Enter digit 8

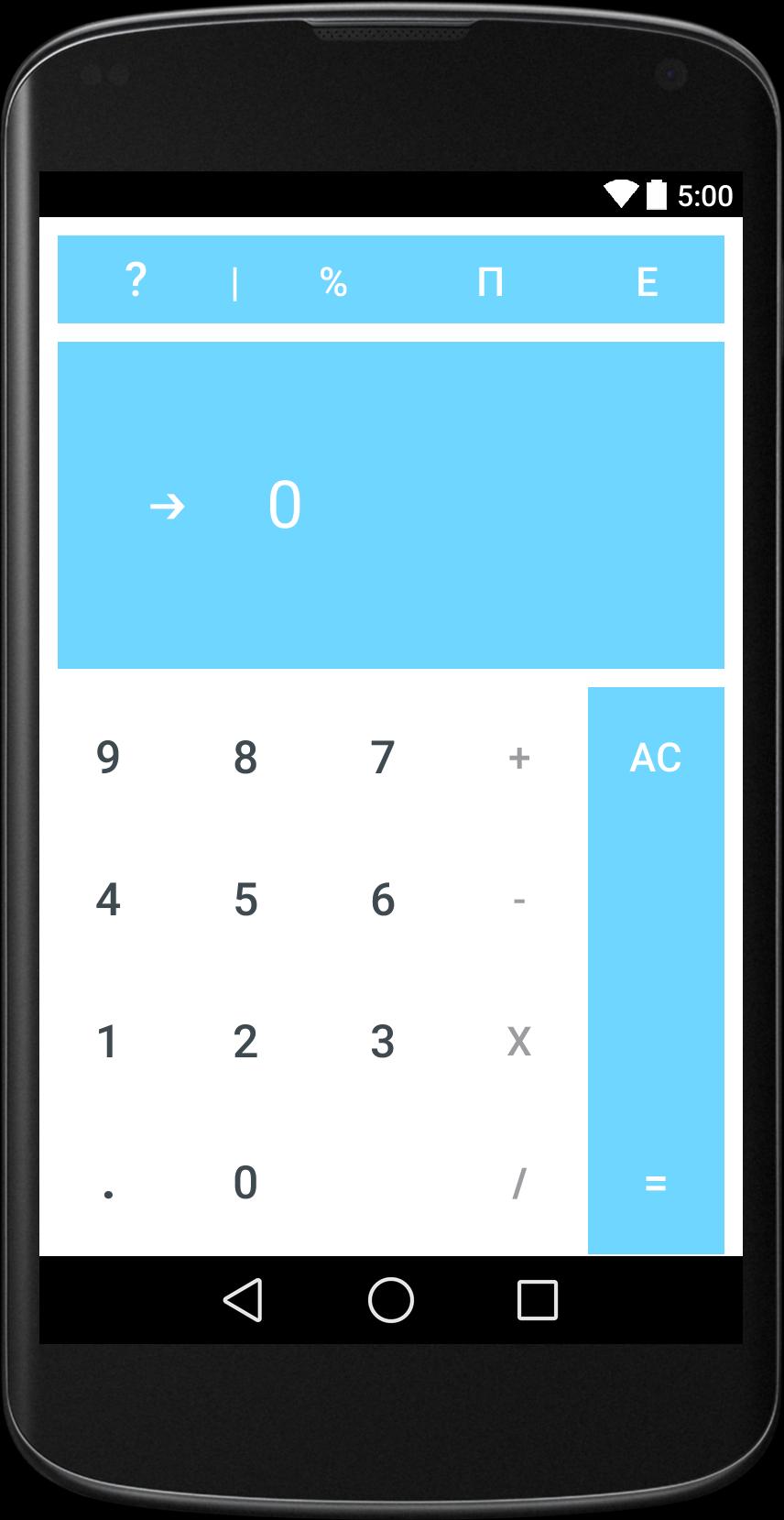(245, 758)
